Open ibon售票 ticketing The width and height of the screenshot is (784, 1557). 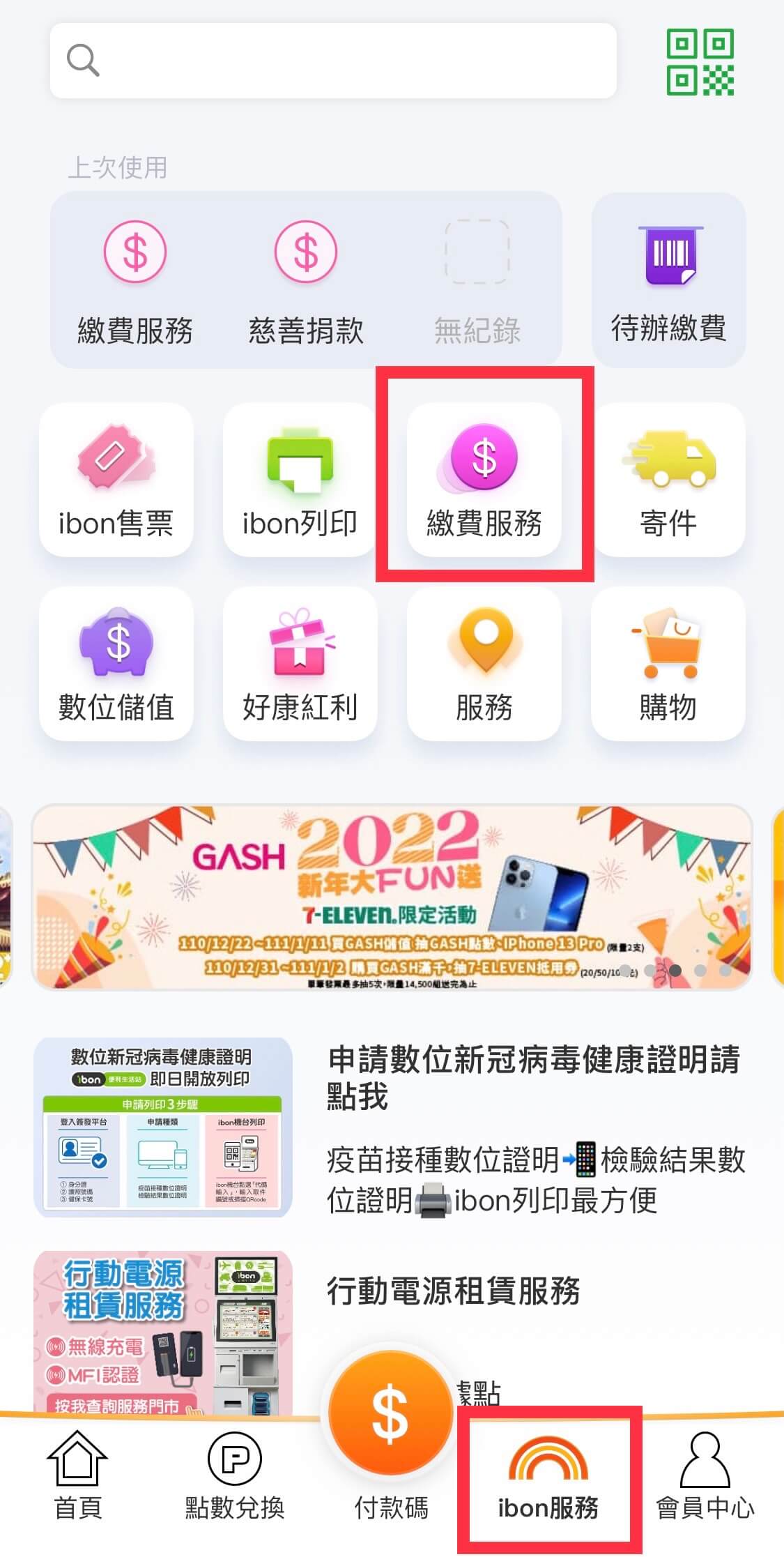tap(116, 480)
